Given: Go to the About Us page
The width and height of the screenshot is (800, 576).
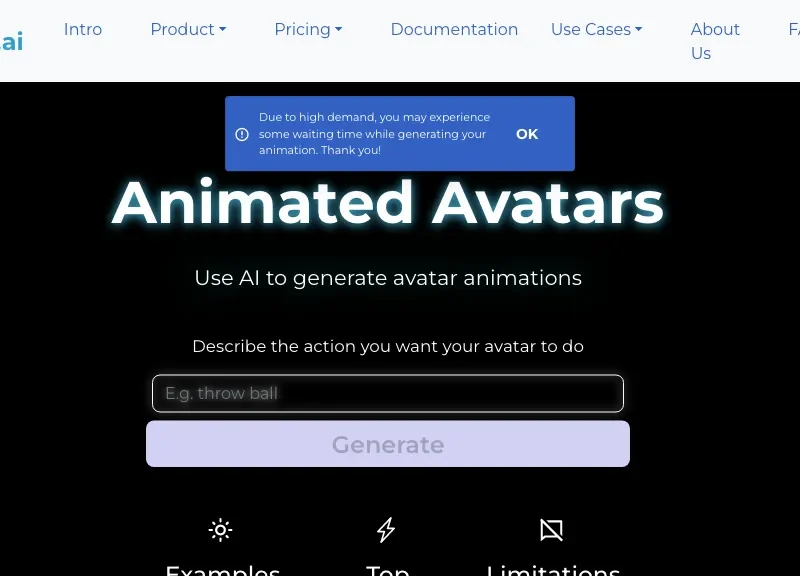Looking at the screenshot, I should coord(714,41).
